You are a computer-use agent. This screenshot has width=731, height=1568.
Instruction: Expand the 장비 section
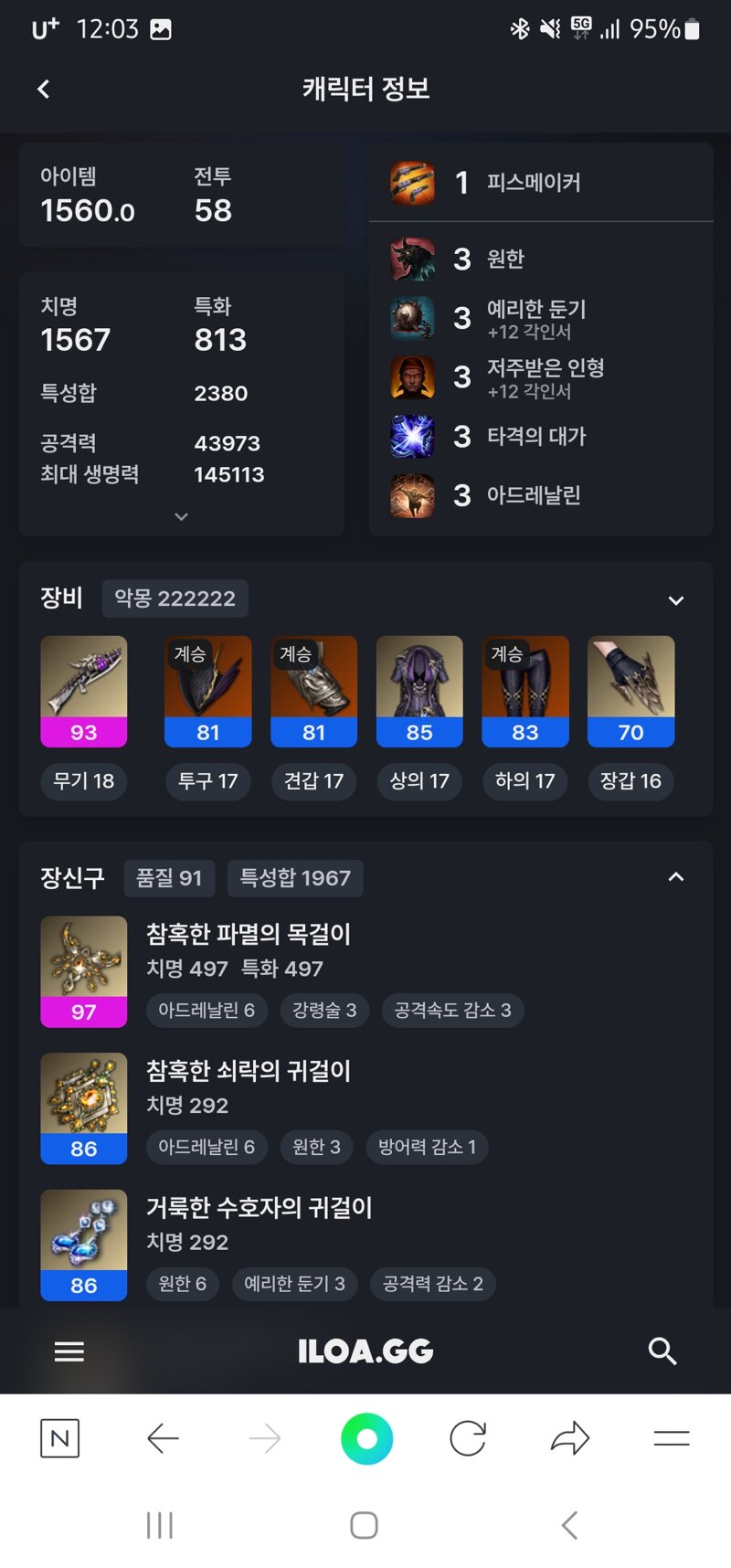tap(675, 600)
